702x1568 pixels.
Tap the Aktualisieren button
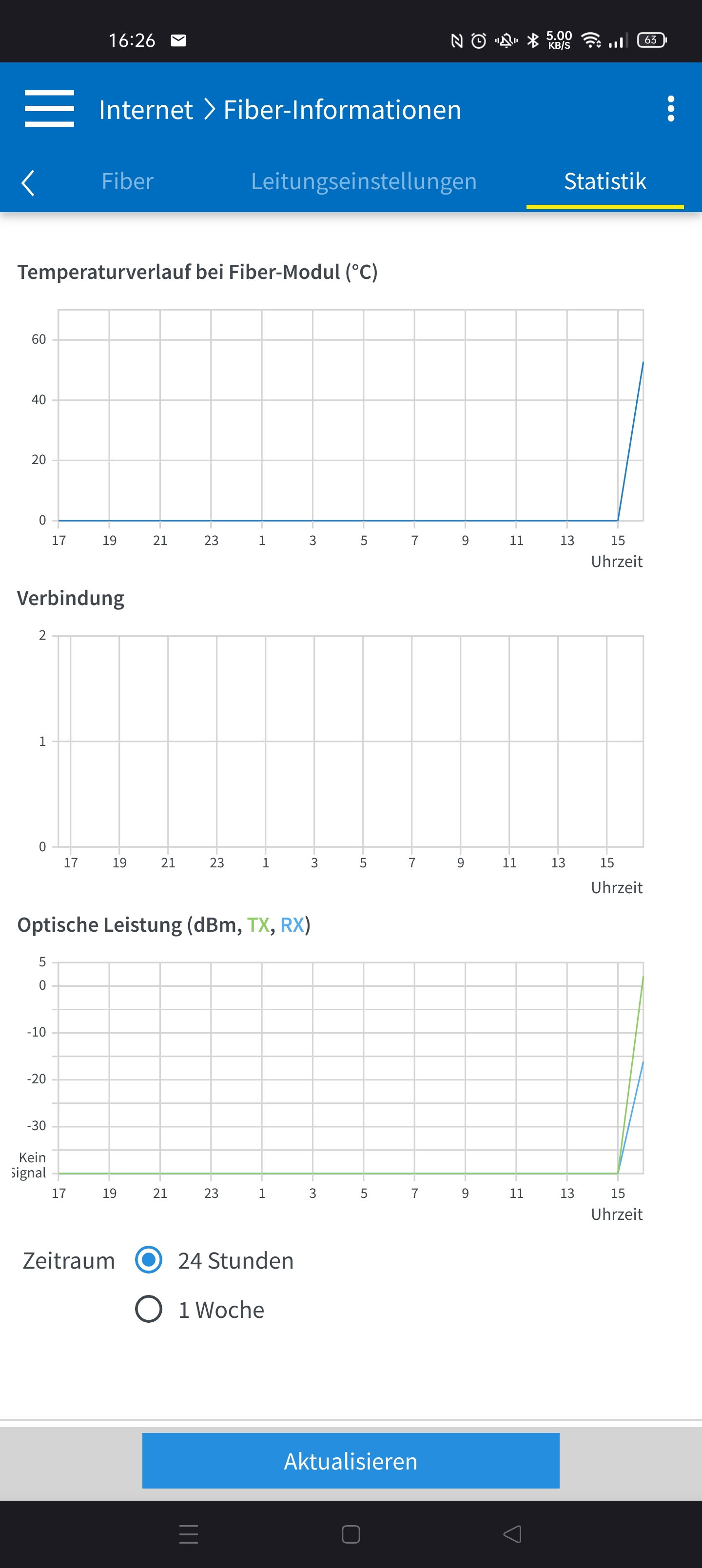351,1460
